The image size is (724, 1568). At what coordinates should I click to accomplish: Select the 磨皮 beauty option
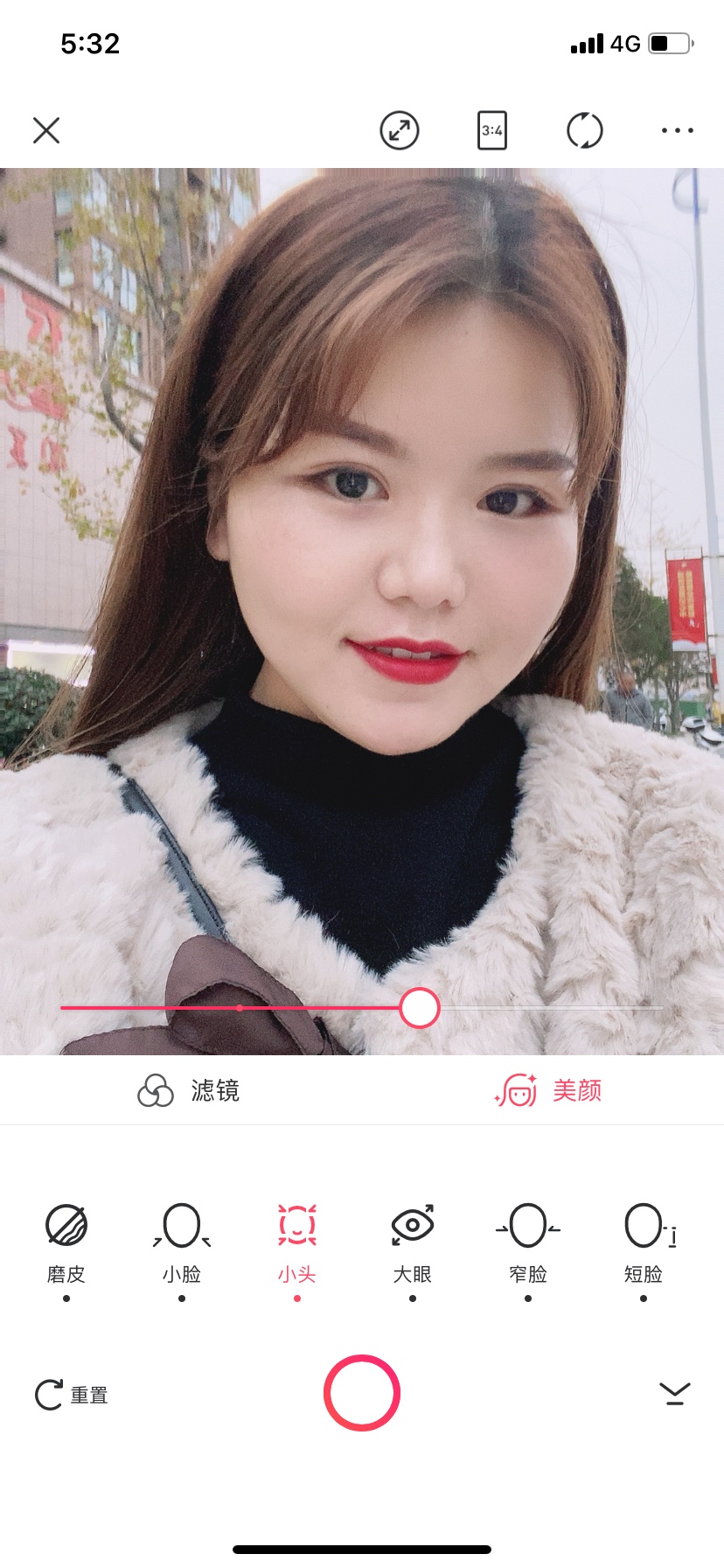pyautogui.click(x=66, y=1242)
